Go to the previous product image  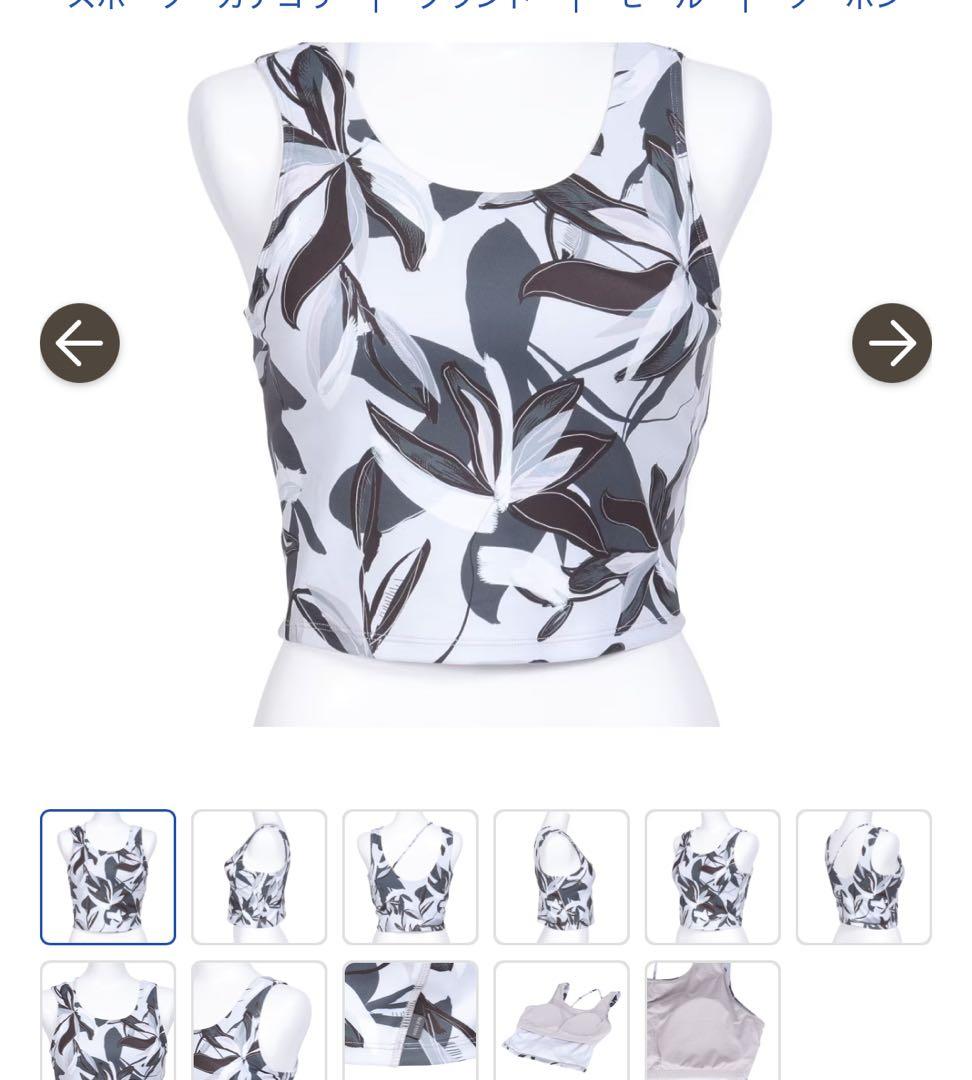coord(80,343)
